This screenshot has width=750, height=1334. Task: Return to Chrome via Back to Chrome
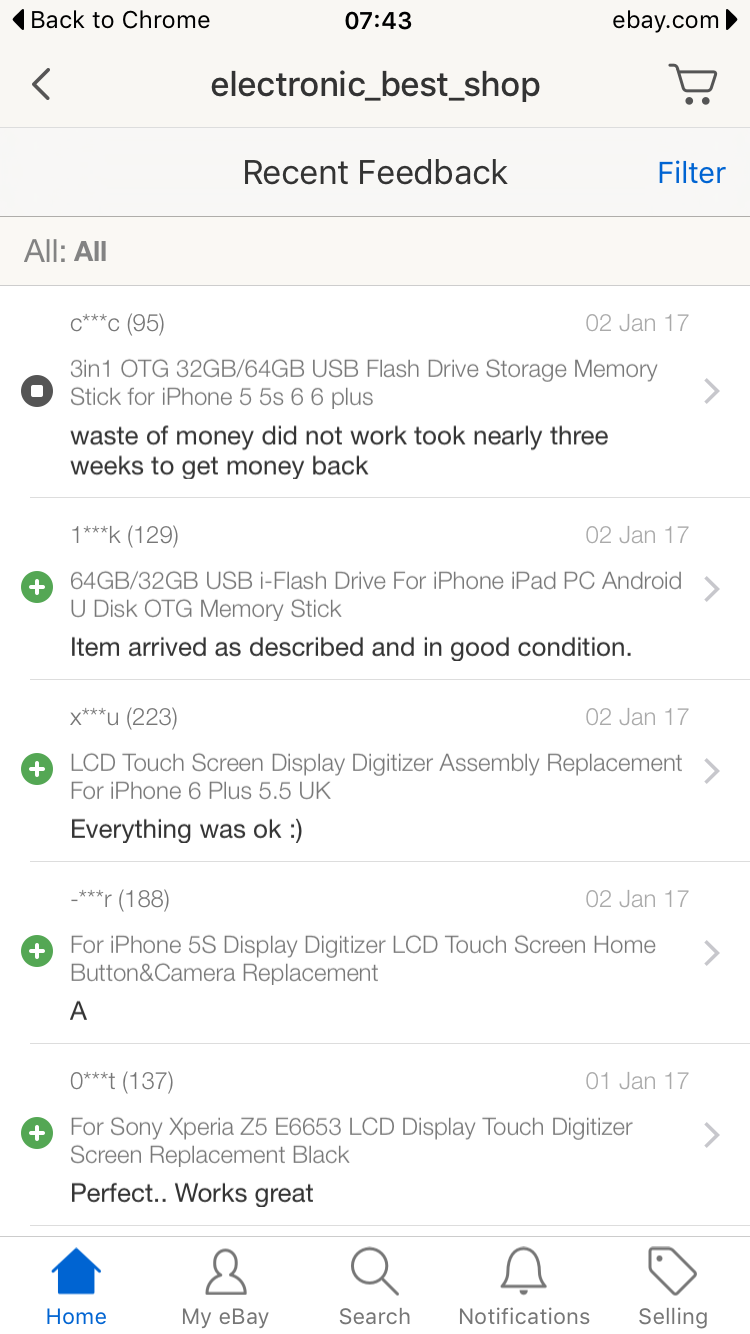[110, 20]
